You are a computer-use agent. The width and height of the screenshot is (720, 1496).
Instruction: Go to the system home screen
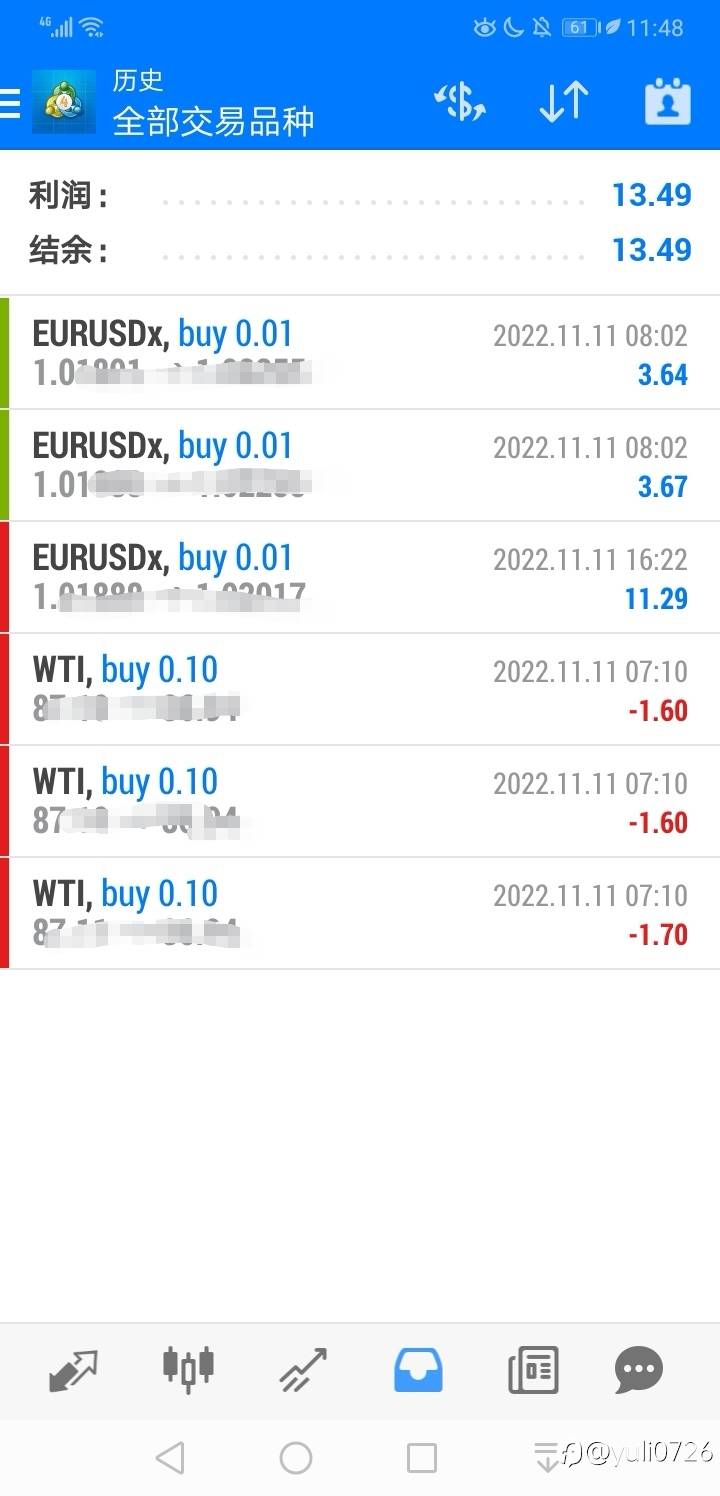coord(296,1458)
